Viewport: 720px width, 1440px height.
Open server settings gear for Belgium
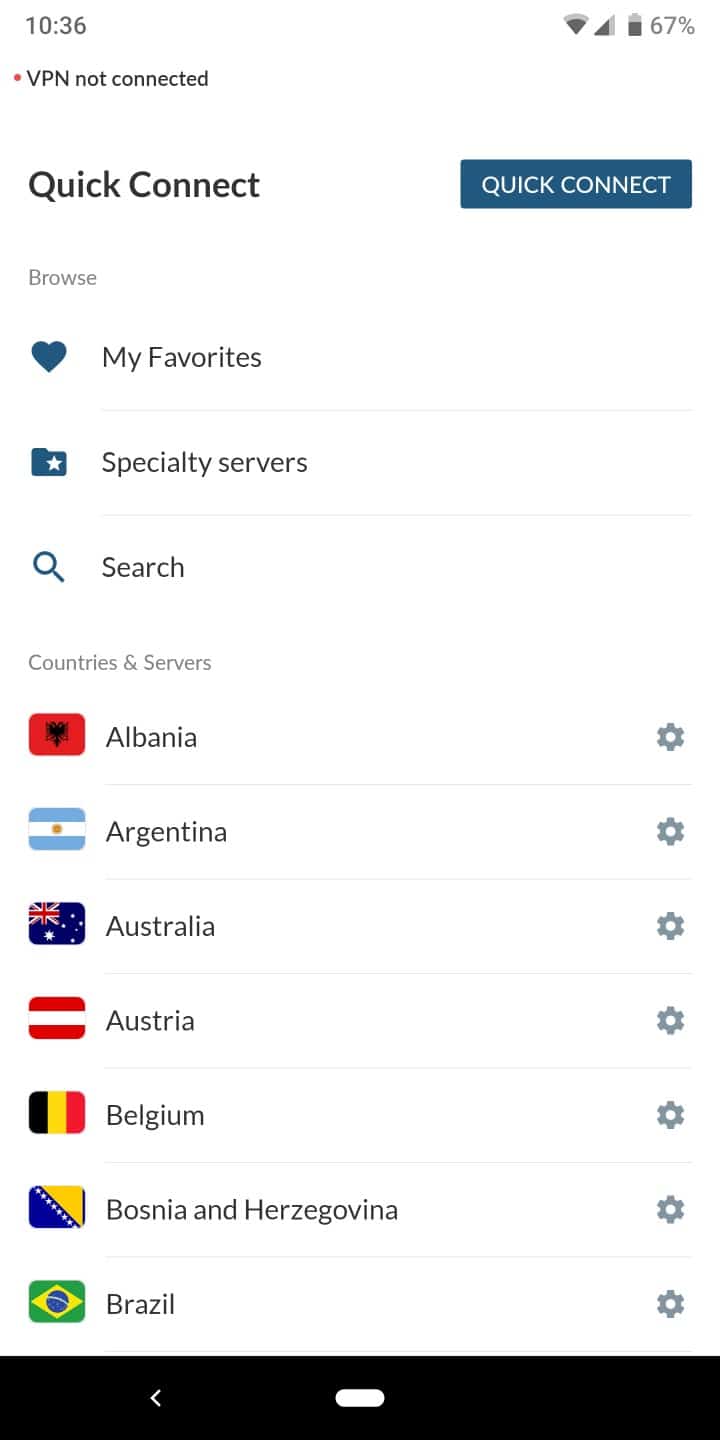[670, 1115]
